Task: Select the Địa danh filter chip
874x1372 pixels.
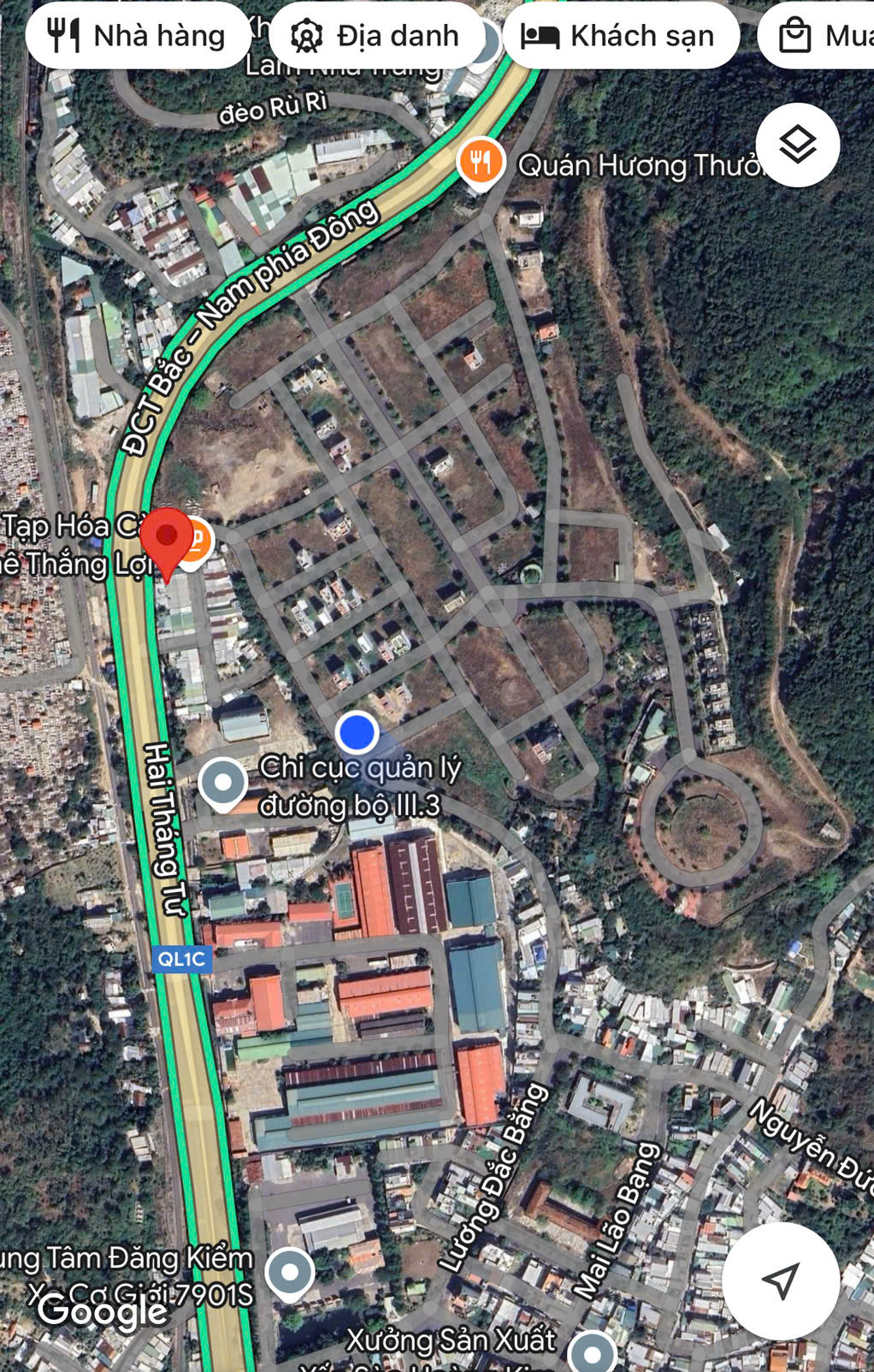Action: pyautogui.click(x=376, y=36)
